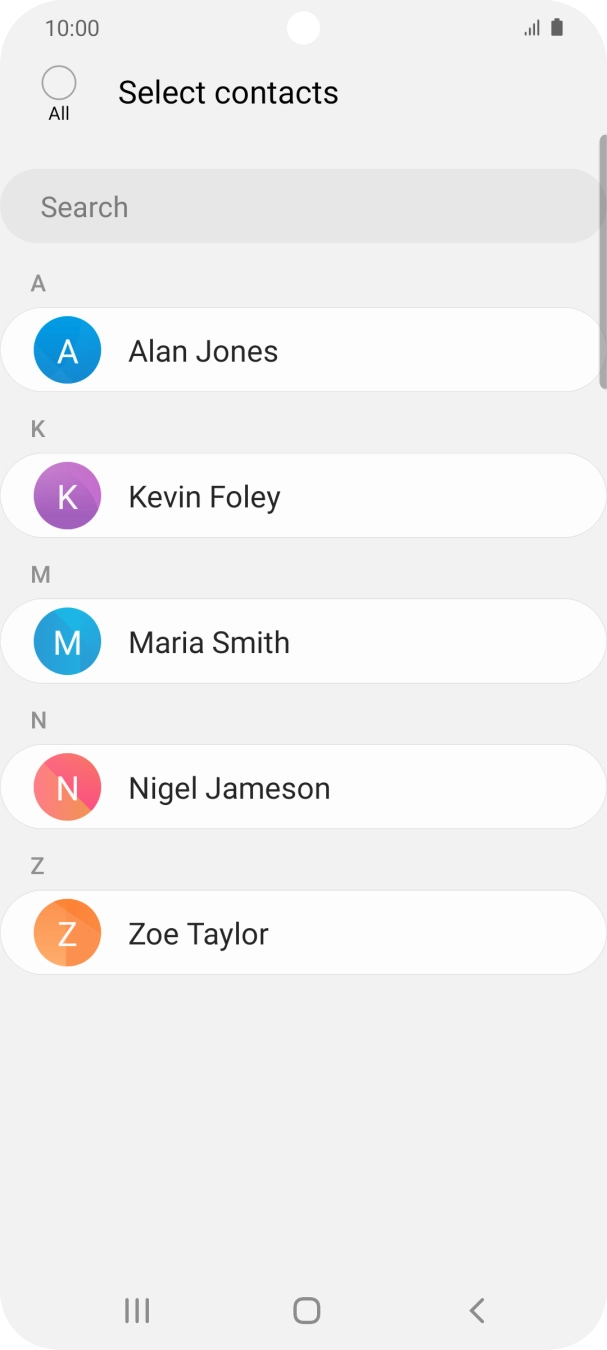Select contact Alan Jones
The image size is (607, 1350).
(302, 350)
